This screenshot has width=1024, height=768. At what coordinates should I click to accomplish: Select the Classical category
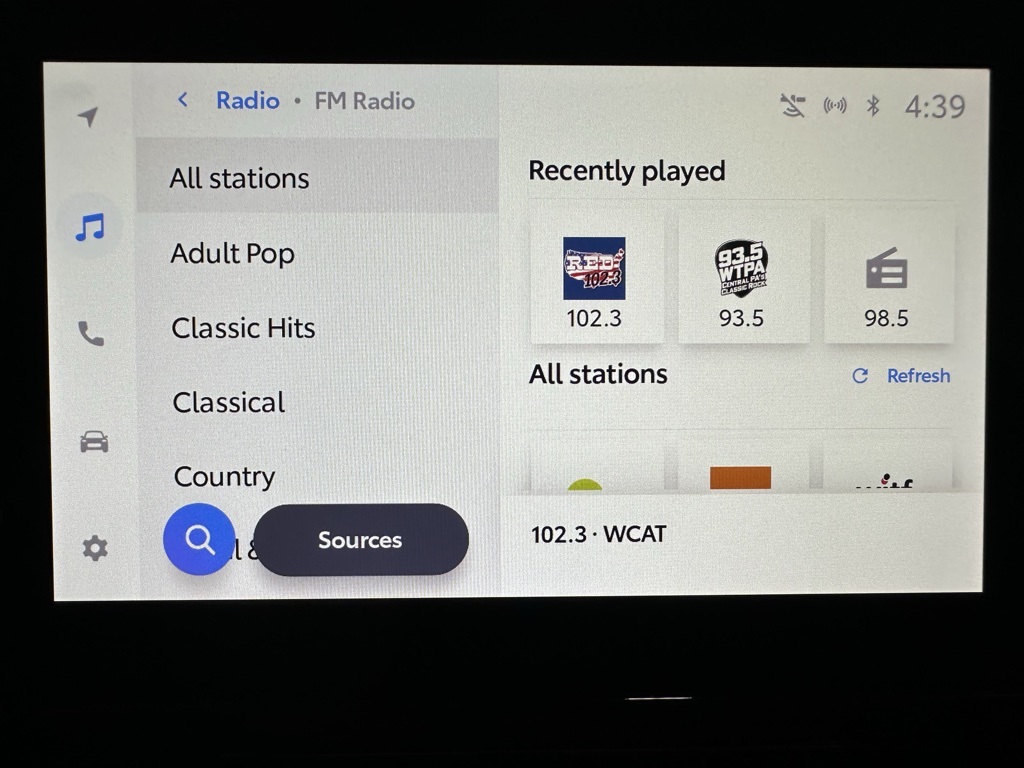coord(229,402)
